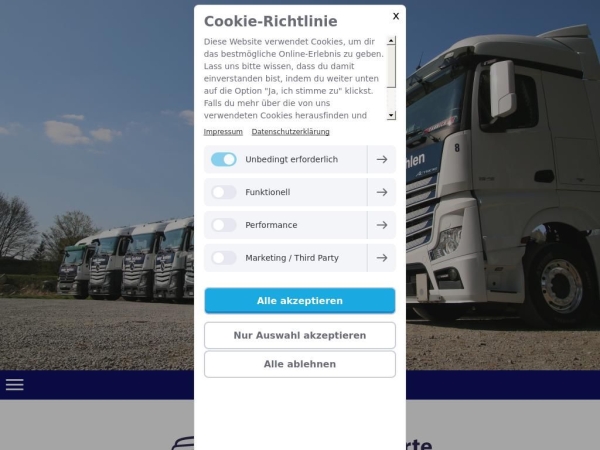Open the hamburger menu
Viewport: 600px width, 450px height.
14,384
